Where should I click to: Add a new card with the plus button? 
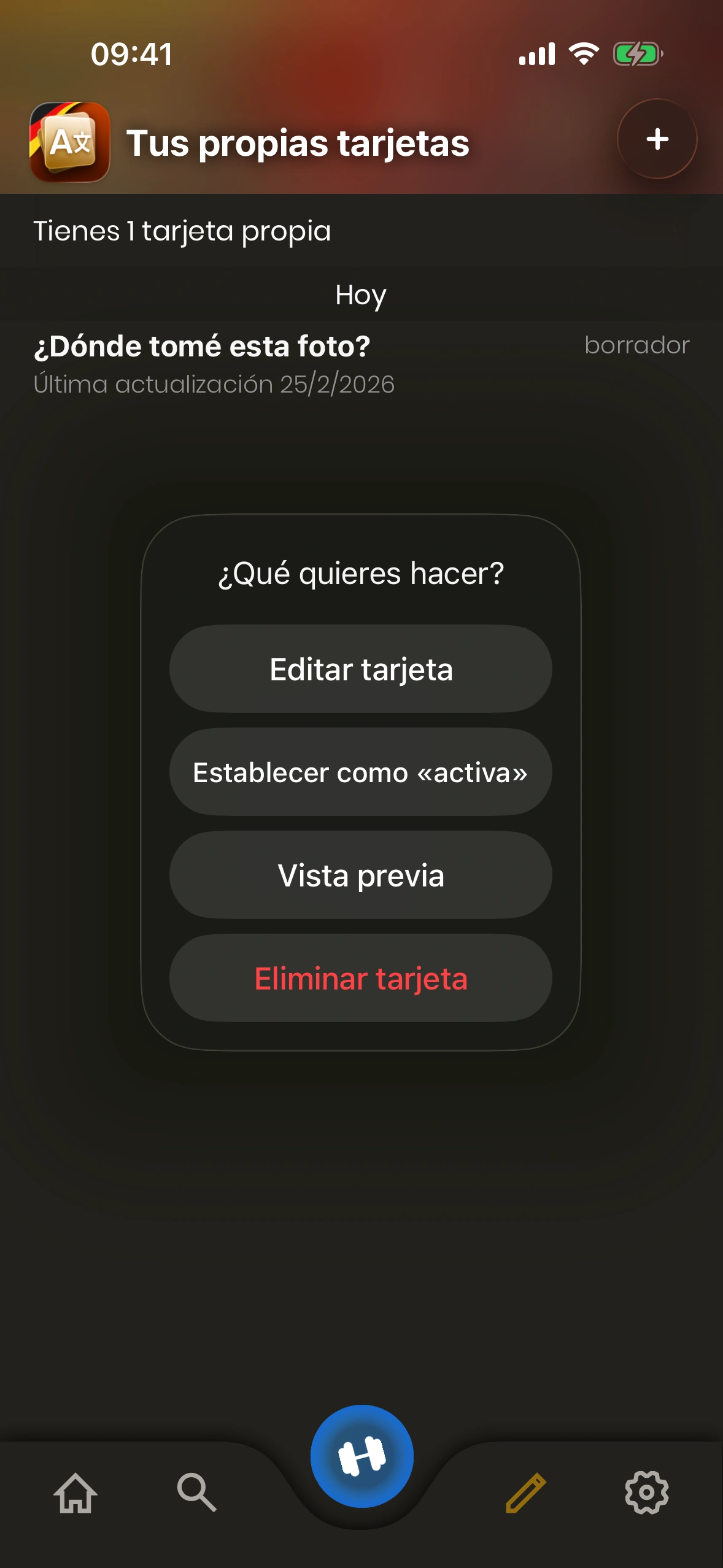tap(657, 139)
